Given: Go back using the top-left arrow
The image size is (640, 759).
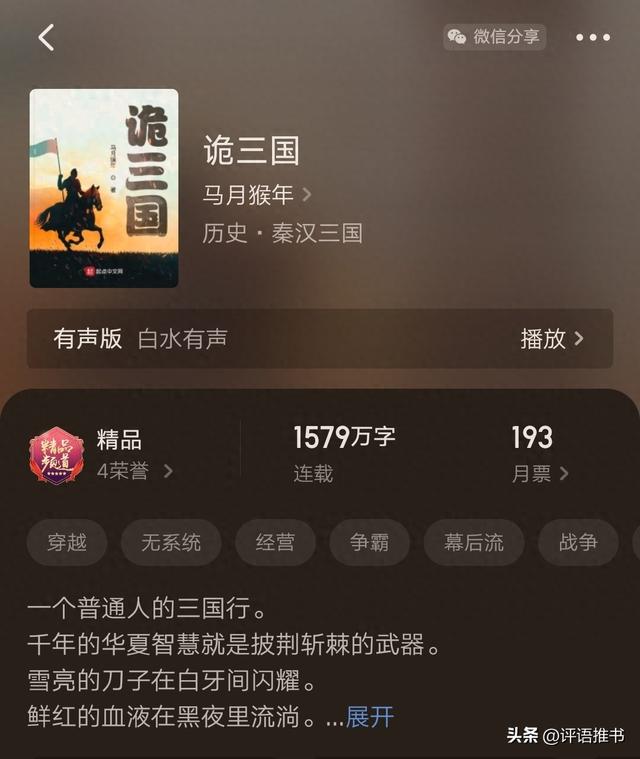Looking at the screenshot, I should tap(46, 38).
